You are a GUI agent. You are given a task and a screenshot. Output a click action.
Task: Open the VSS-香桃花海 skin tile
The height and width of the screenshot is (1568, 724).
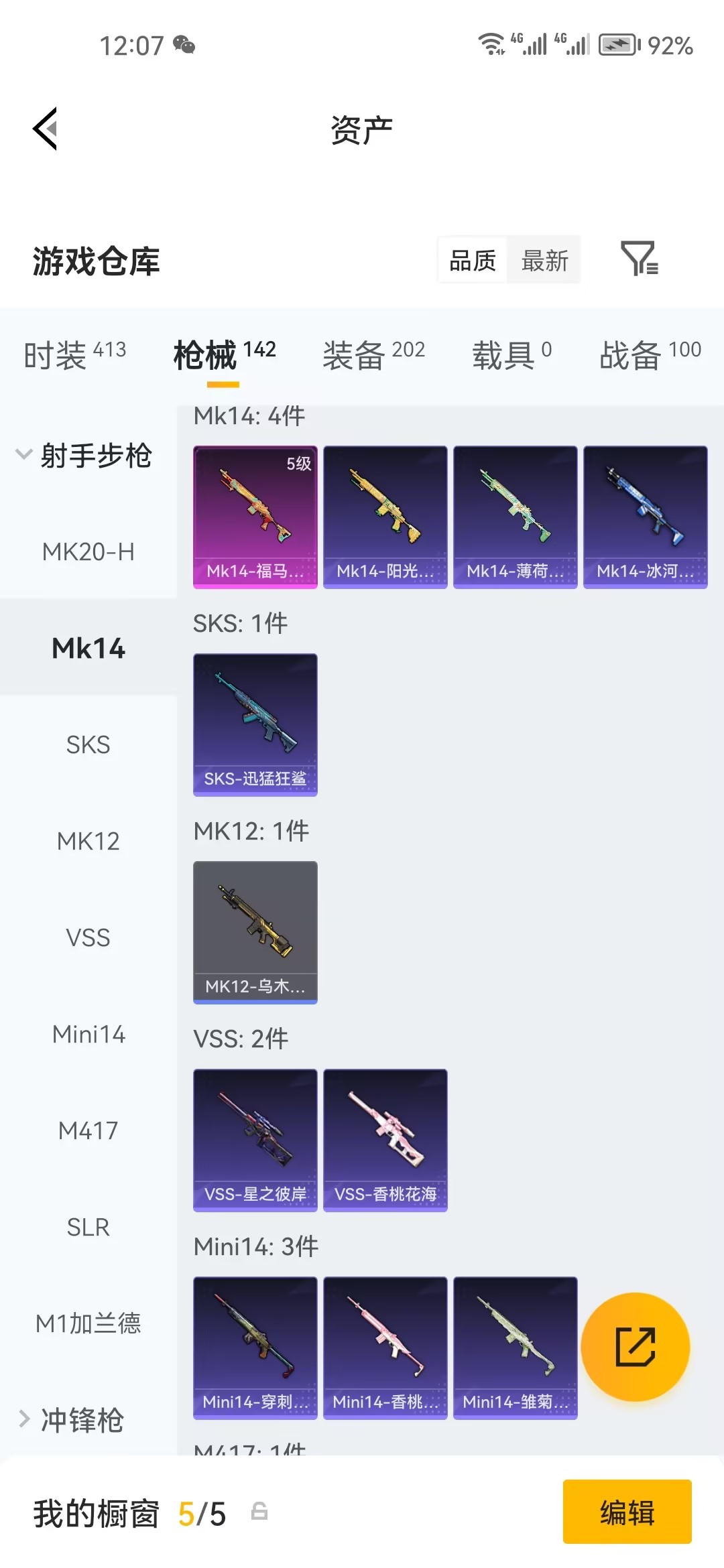point(385,1140)
